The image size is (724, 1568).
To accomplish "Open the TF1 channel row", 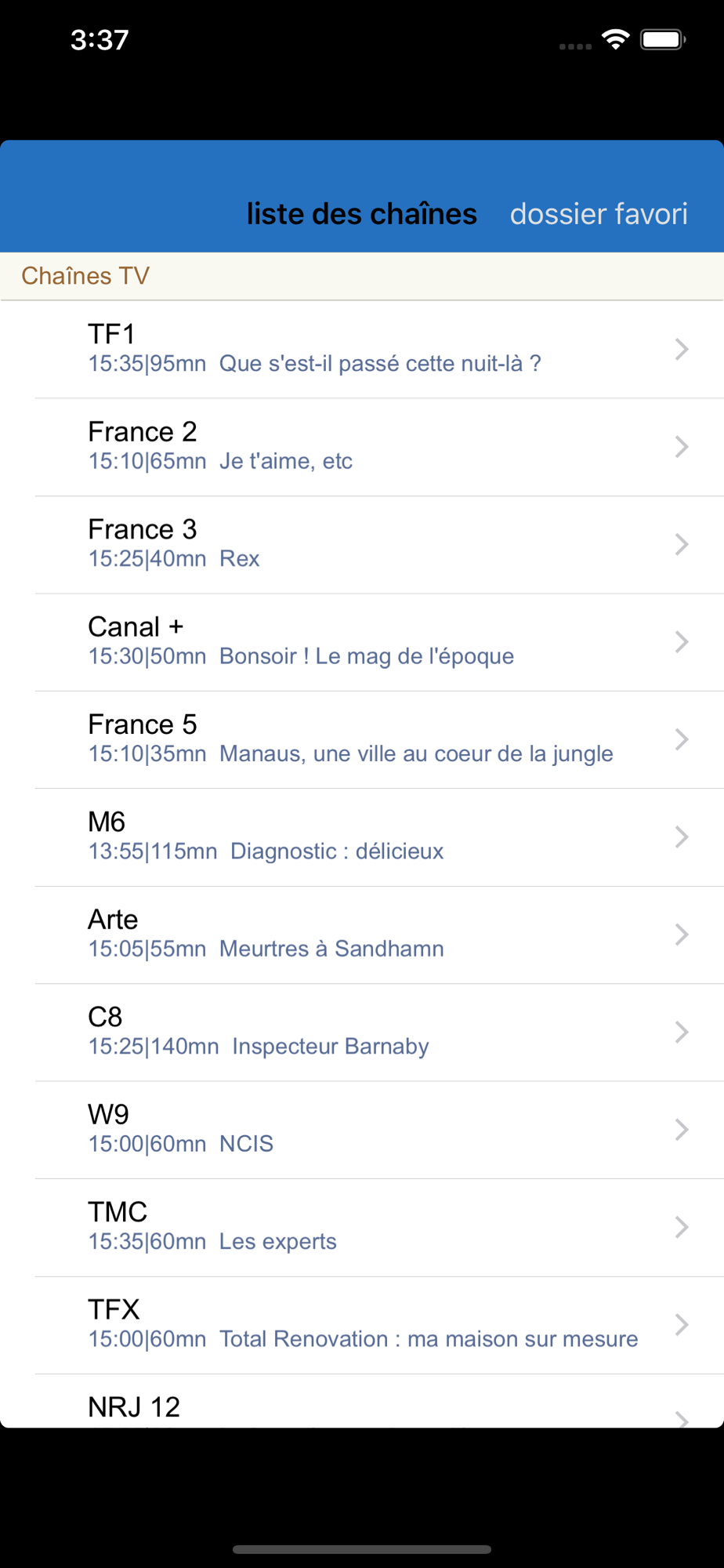I will pyautogui.click(x=362, y=350).
